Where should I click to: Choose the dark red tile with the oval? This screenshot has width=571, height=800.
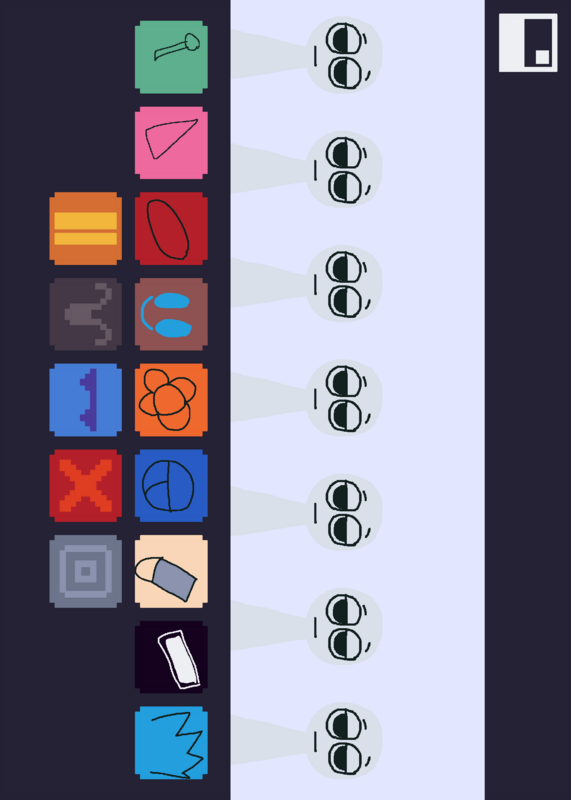[x=171, y=229]
